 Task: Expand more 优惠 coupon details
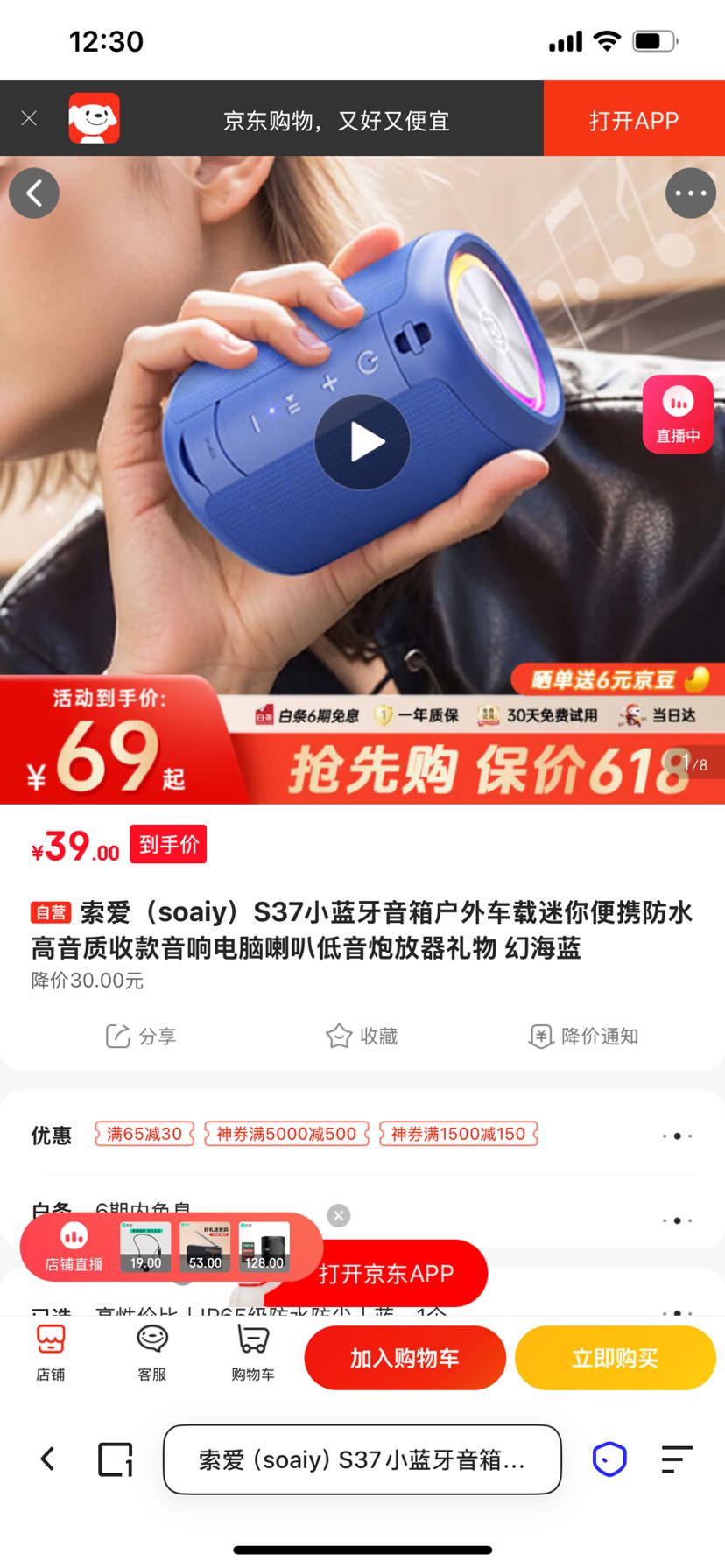(675, 1135)
